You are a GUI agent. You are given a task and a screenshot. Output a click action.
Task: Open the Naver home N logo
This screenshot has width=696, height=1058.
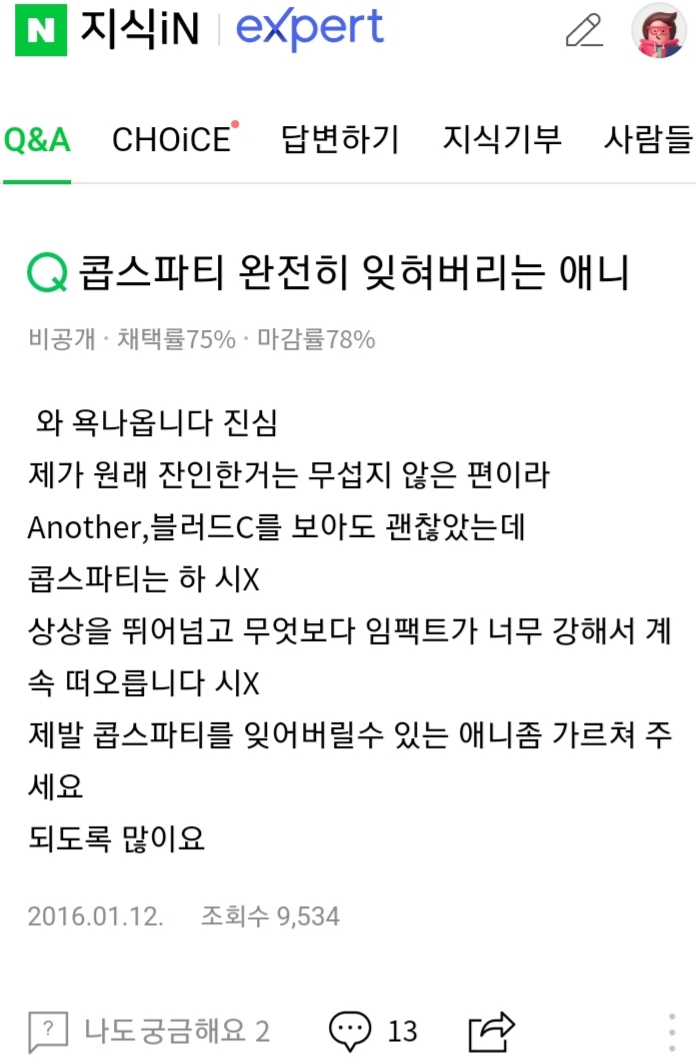(42, 30)
